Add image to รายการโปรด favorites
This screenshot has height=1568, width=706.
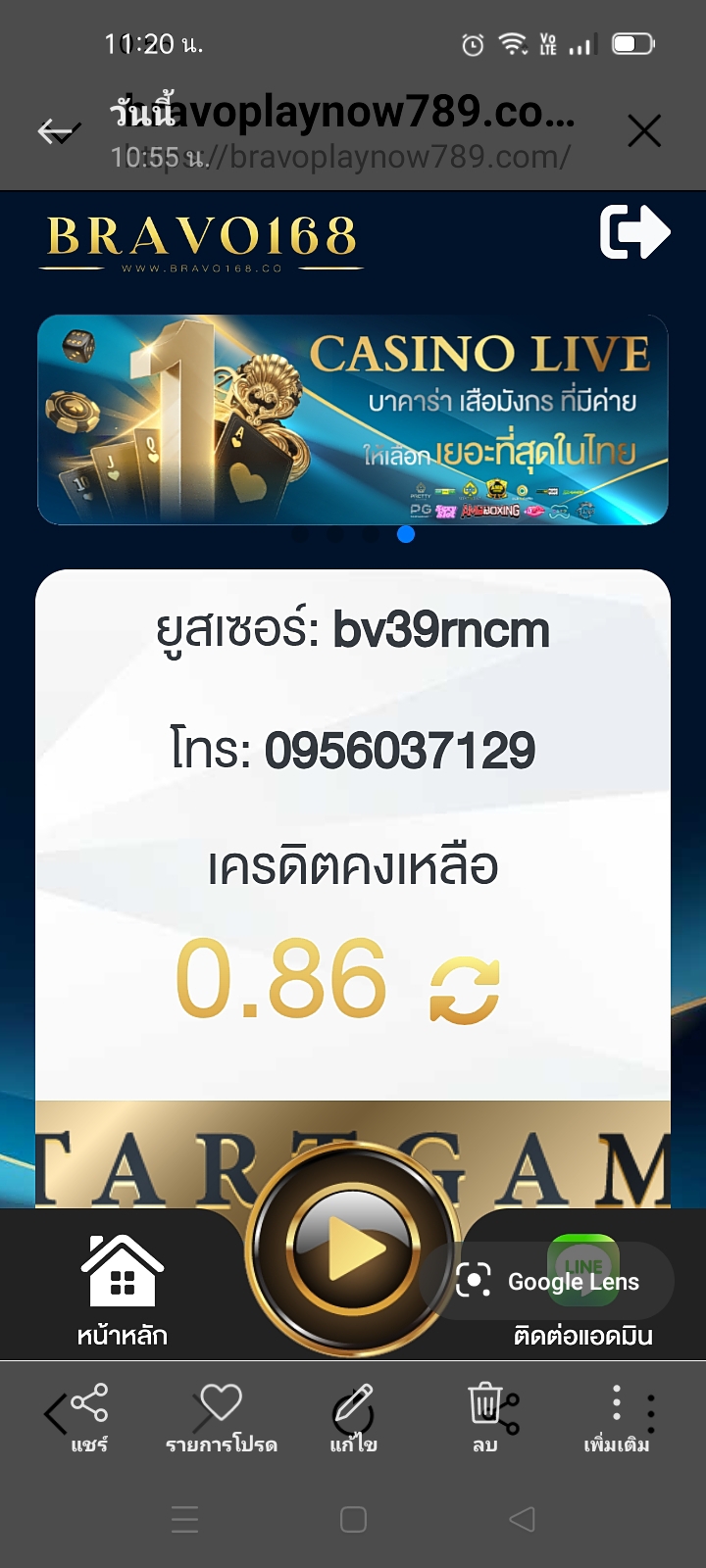tap(221, 1416)
